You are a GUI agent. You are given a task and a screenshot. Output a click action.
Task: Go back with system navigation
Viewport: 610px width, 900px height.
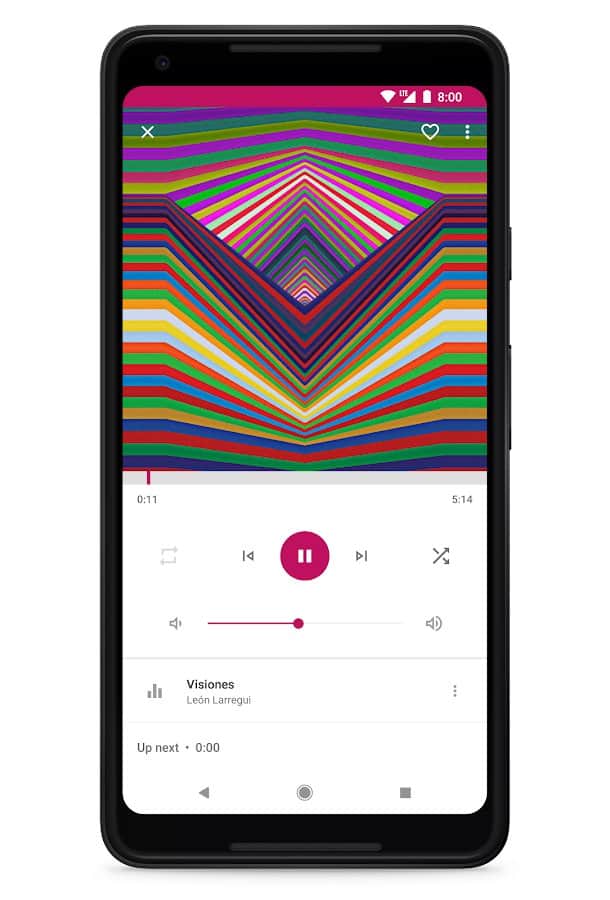click(x=204, y=792)
